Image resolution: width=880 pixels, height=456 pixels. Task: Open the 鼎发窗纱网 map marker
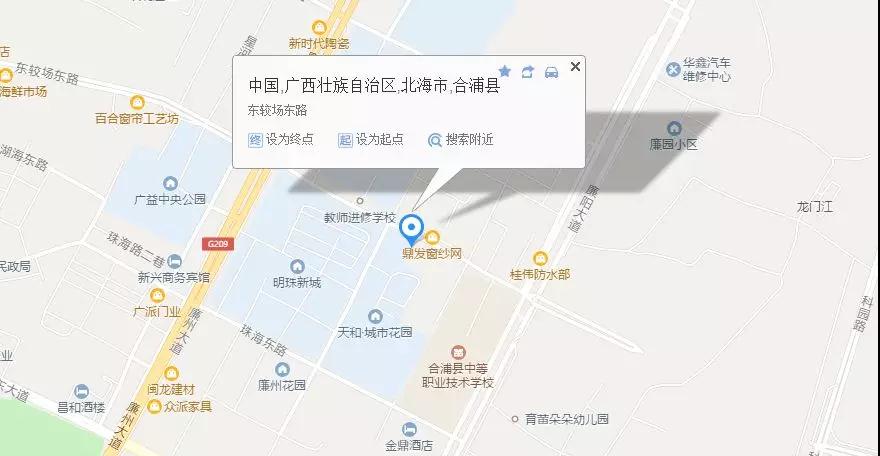click(x=433, y=237)
